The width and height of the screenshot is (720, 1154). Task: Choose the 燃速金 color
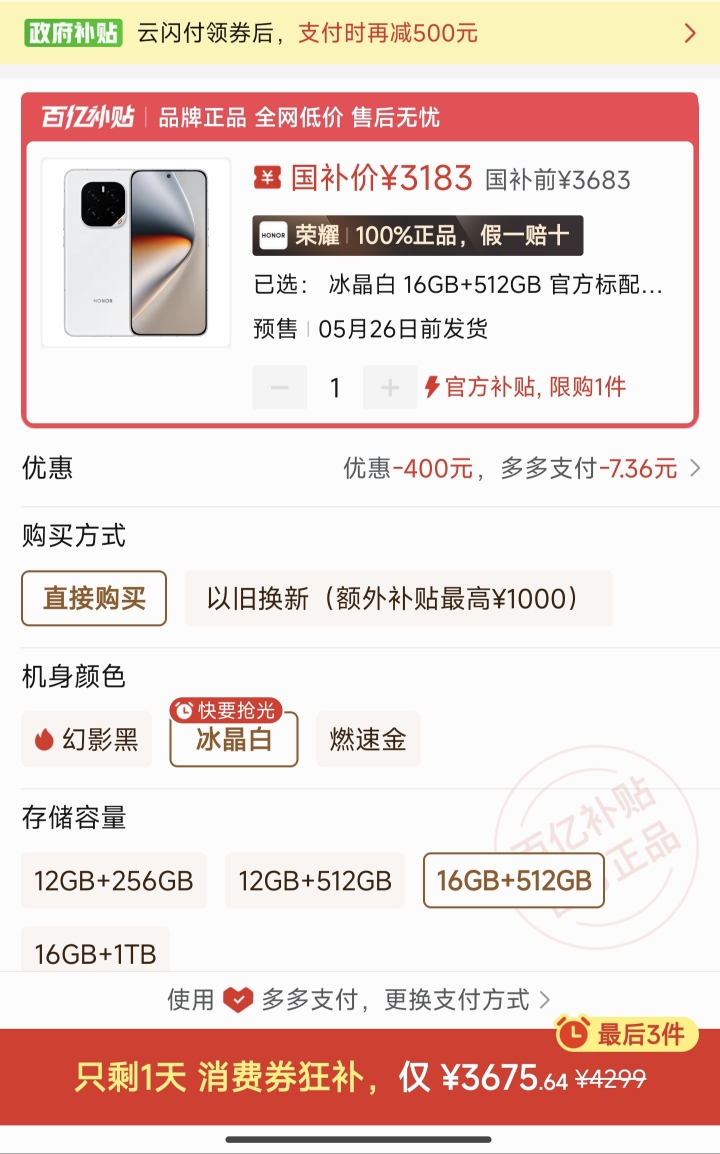(368, 740)
